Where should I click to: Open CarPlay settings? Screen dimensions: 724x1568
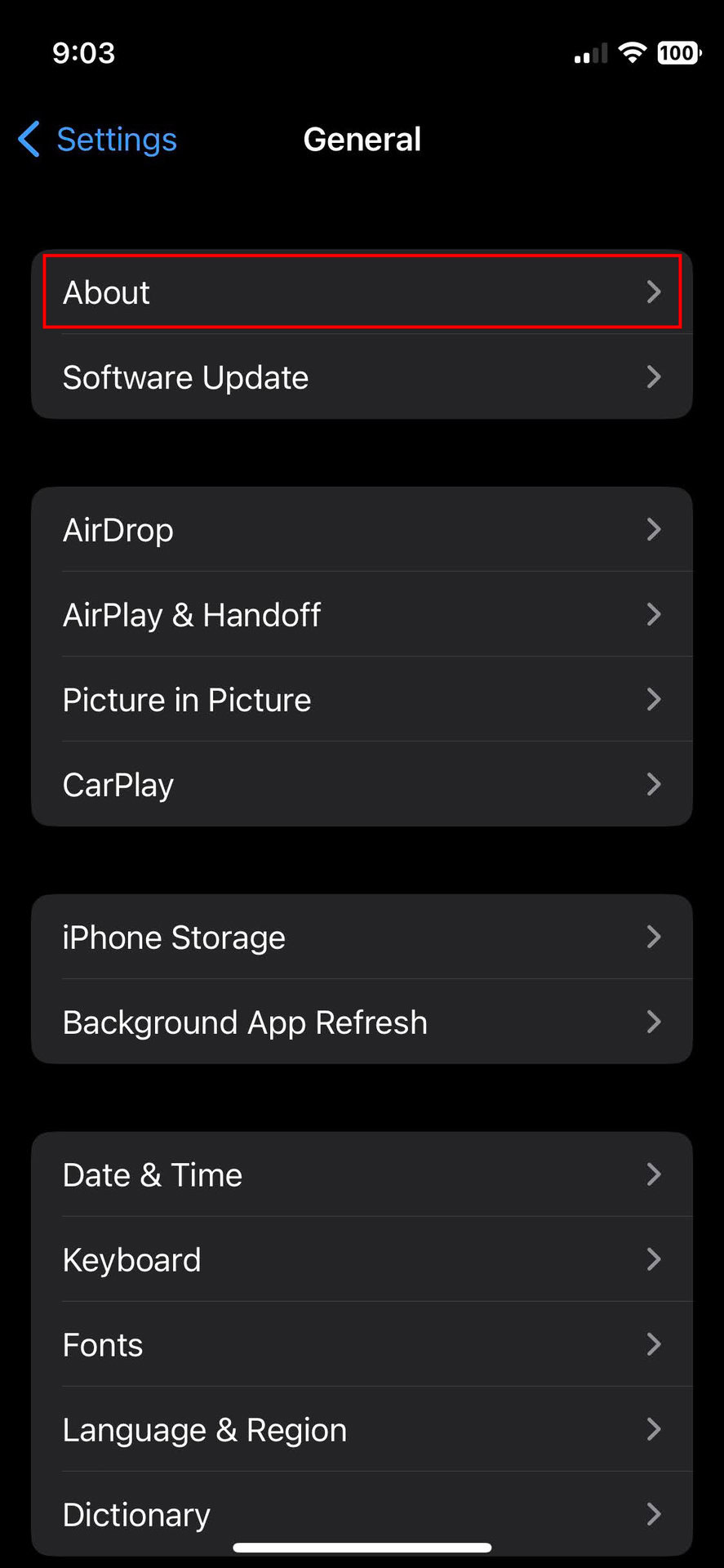coord(361,785)
